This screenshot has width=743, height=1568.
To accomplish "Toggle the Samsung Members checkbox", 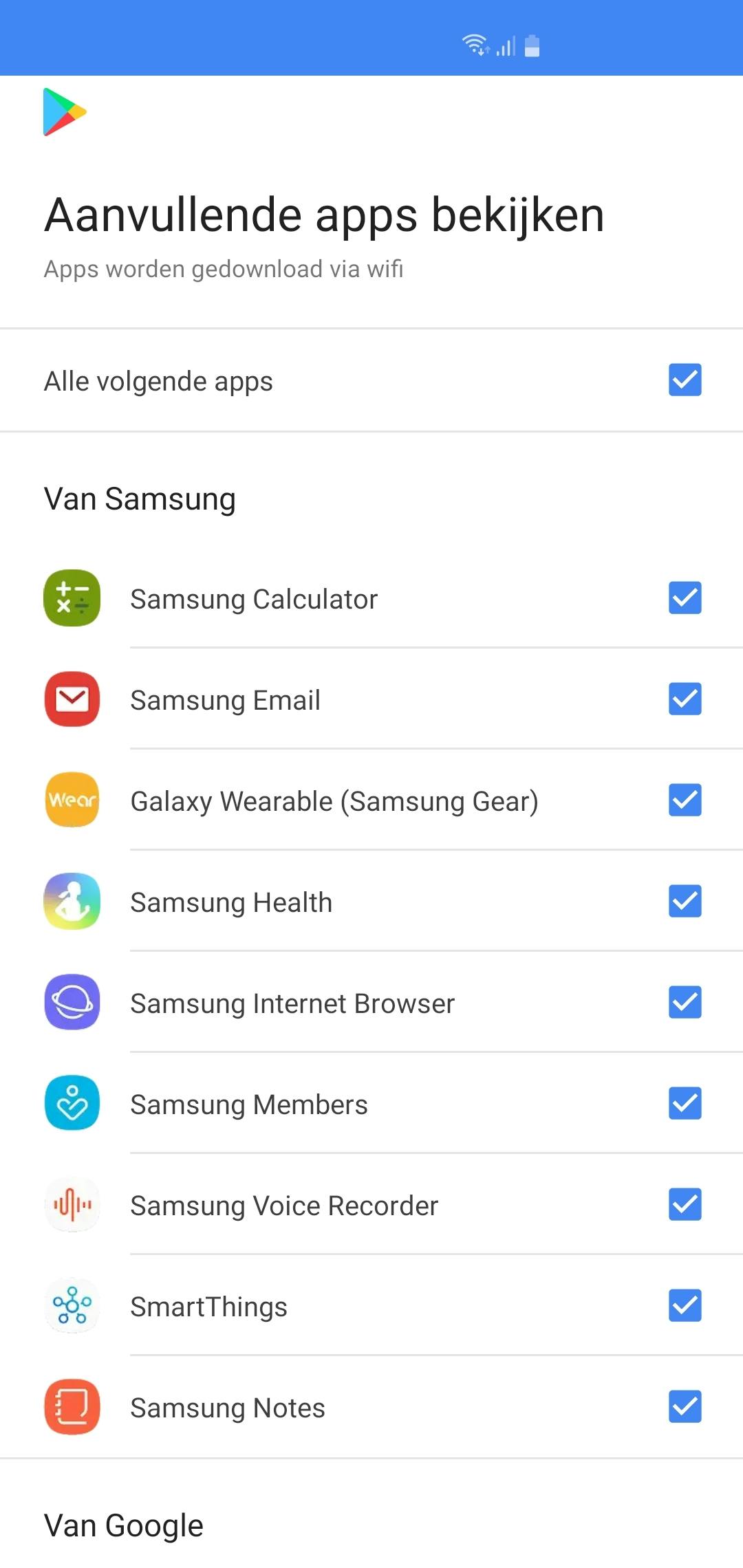I will [685, 1103].
